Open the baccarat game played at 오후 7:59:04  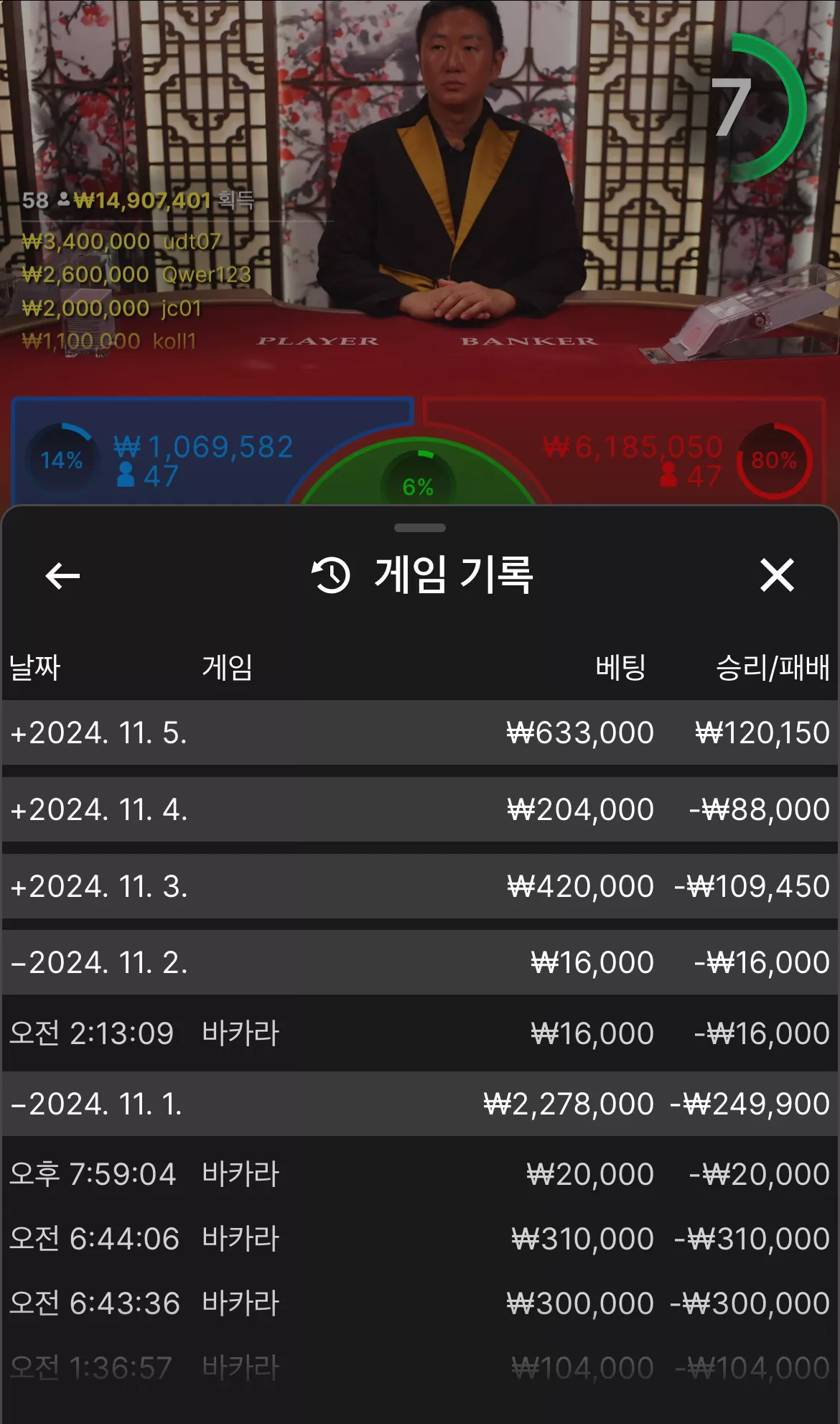[420, 1174]
